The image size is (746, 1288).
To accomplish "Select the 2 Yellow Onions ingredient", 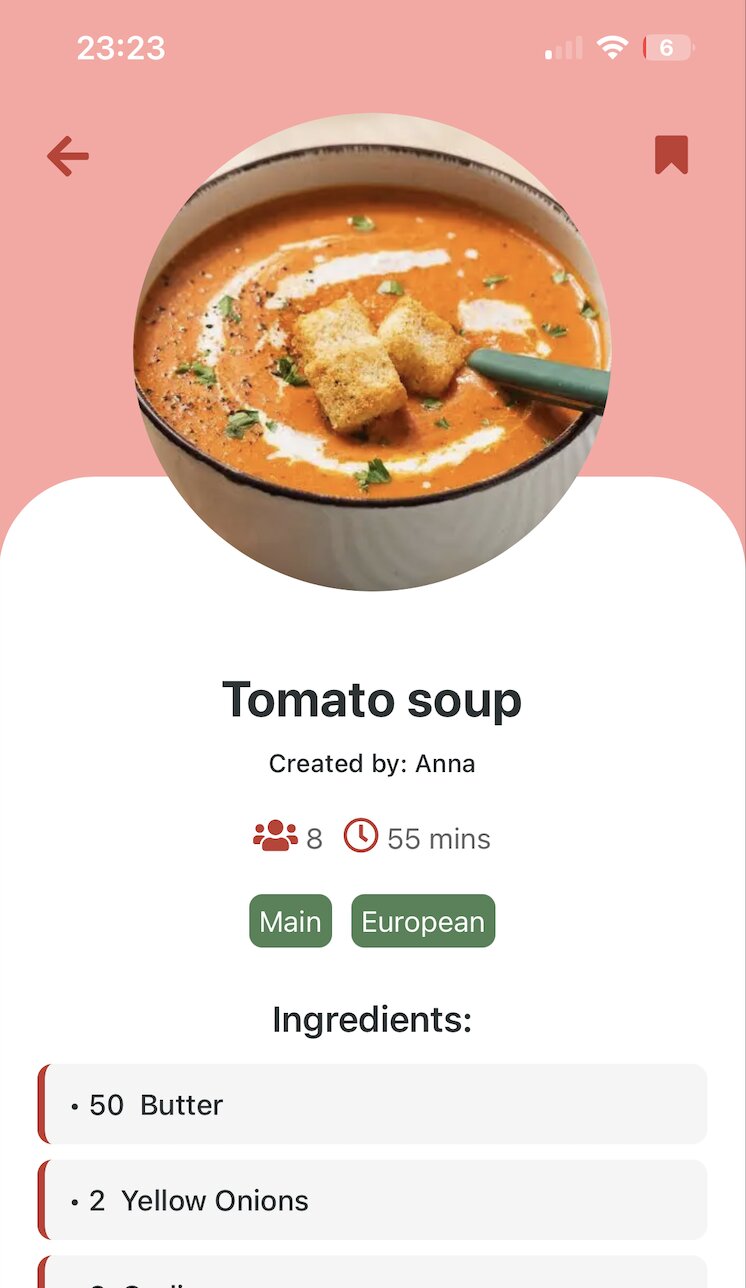I will pyautogui.click(x=372, y=1200).
